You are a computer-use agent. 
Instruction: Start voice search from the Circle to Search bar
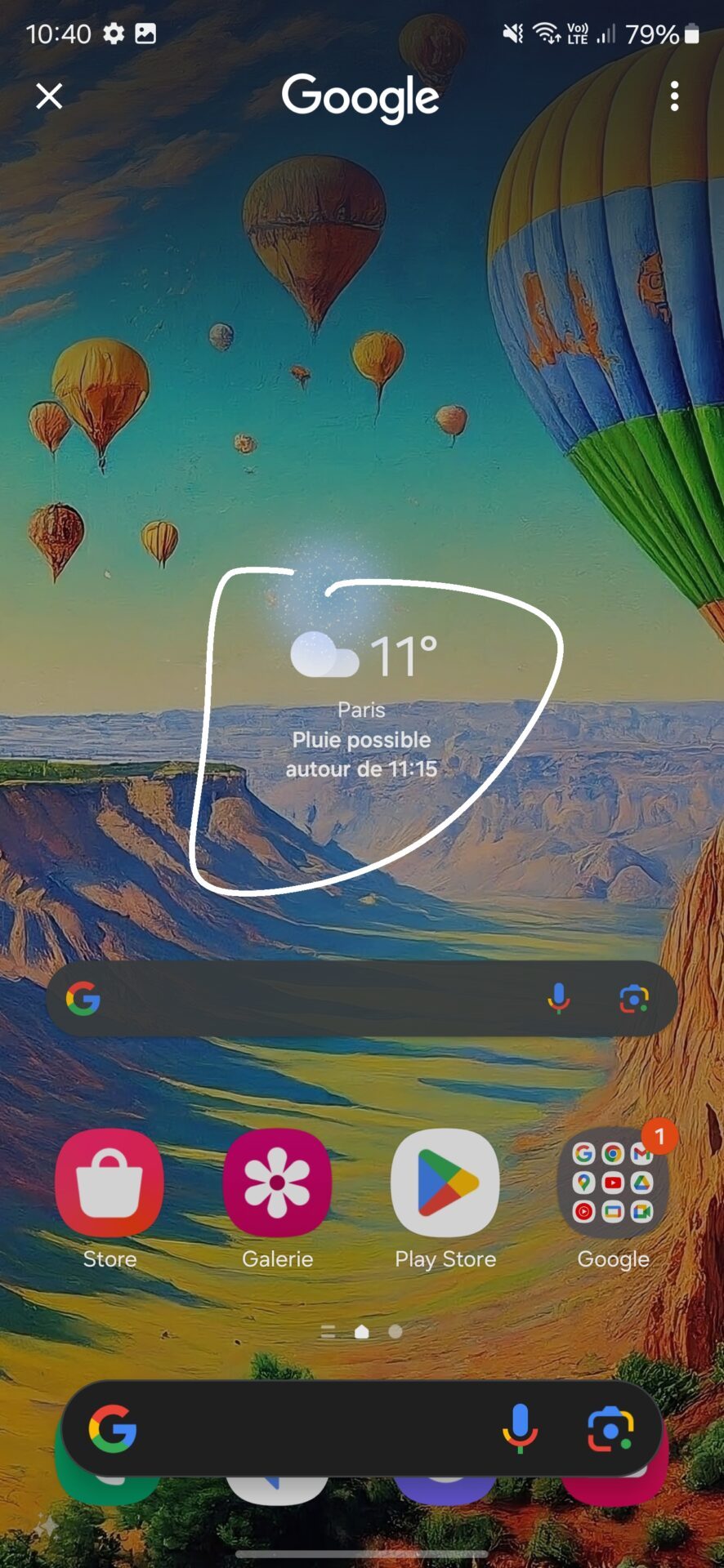tap(520, 1429)
